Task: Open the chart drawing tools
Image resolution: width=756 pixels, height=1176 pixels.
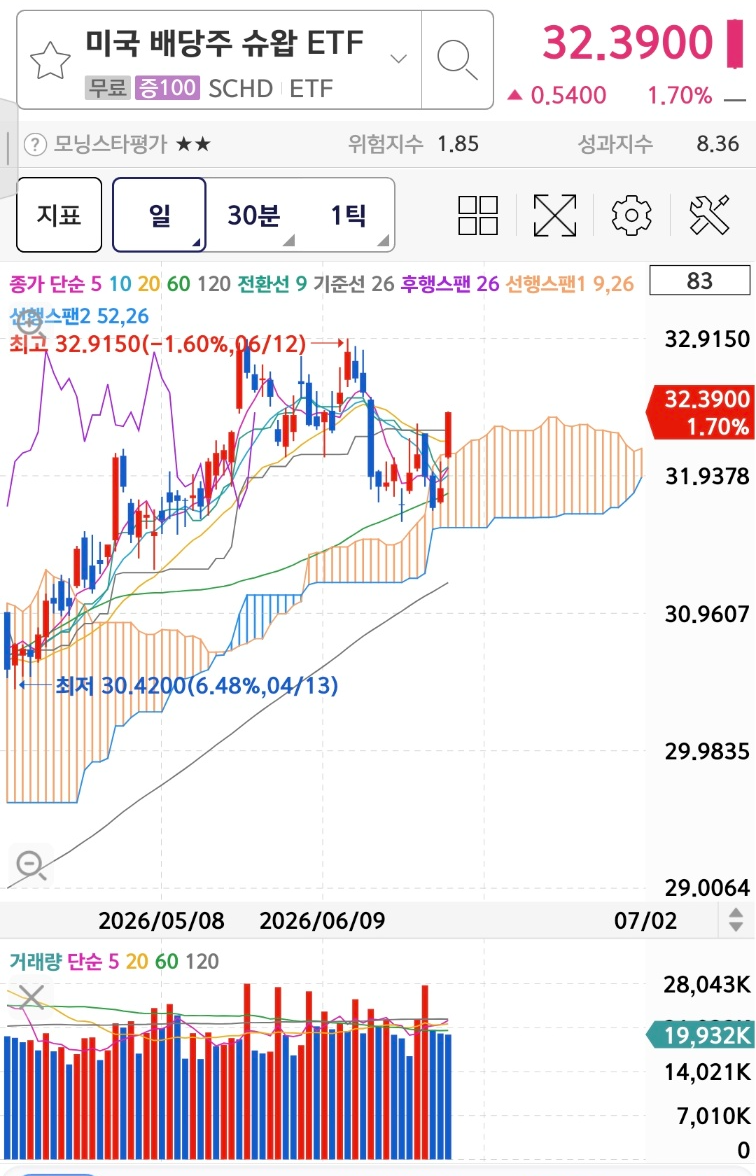Action: (x=709, y=215)
